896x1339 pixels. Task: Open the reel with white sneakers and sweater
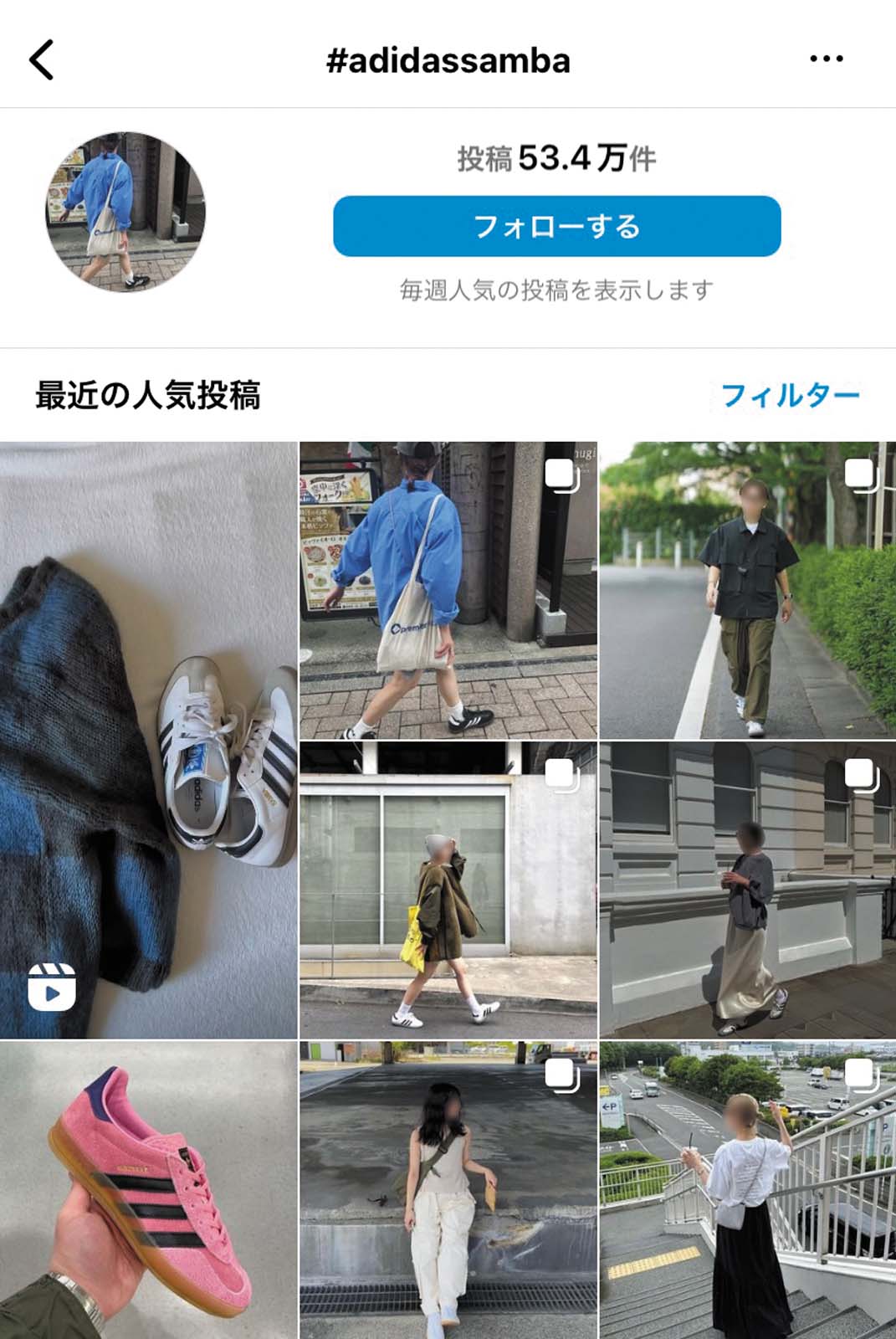[x=148, y=740]
